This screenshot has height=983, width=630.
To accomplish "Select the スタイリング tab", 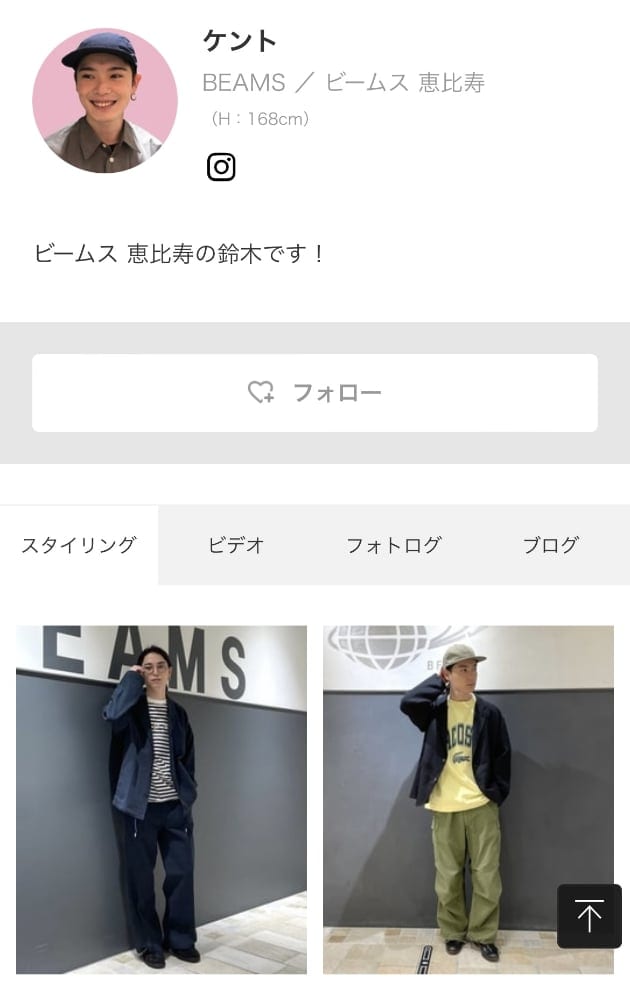I will pyautogui.click(x=79, y=545).
